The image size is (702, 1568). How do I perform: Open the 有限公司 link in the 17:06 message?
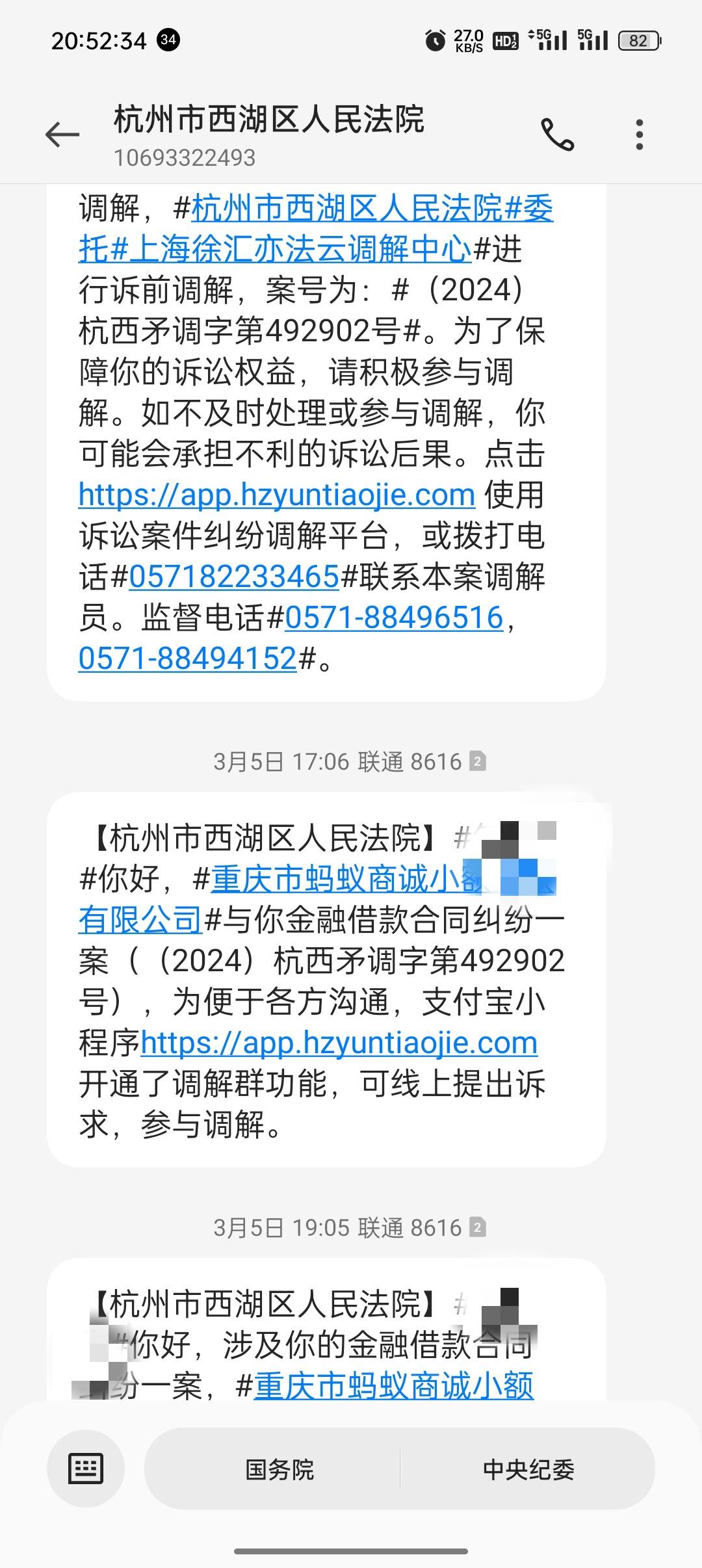(x=140, y=921)
